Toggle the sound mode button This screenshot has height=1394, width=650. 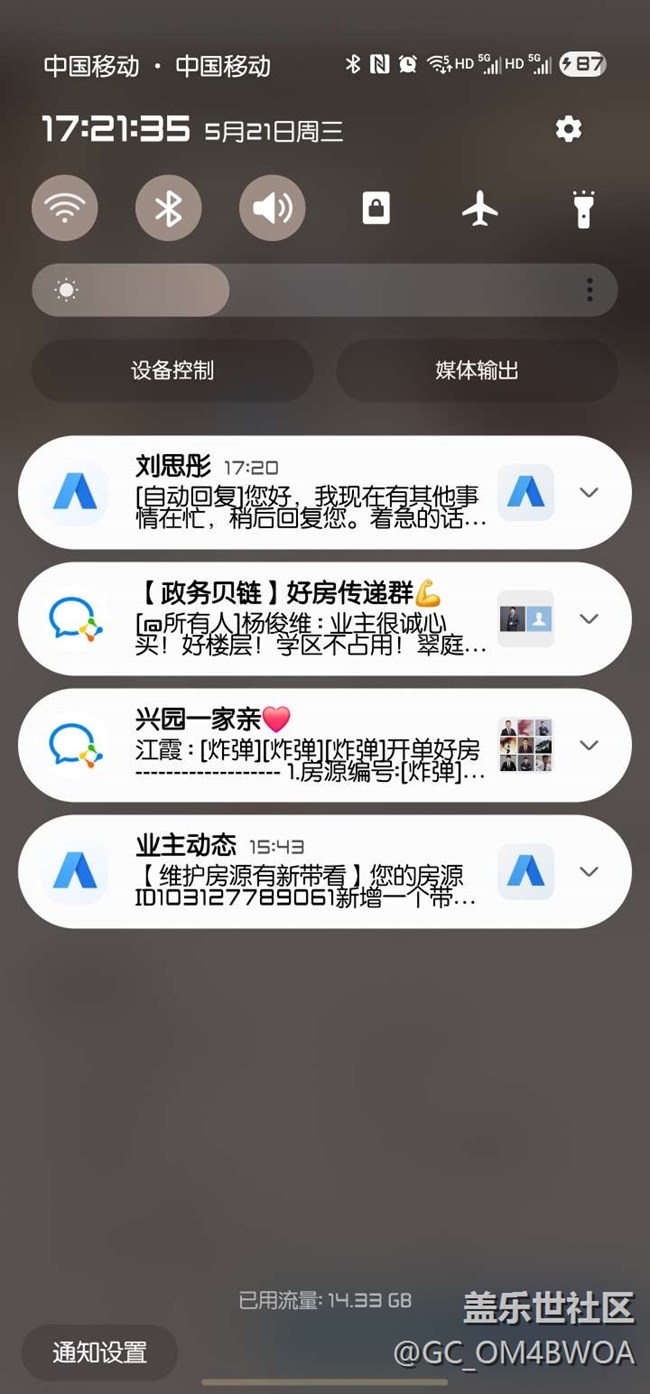pos(272,208)
